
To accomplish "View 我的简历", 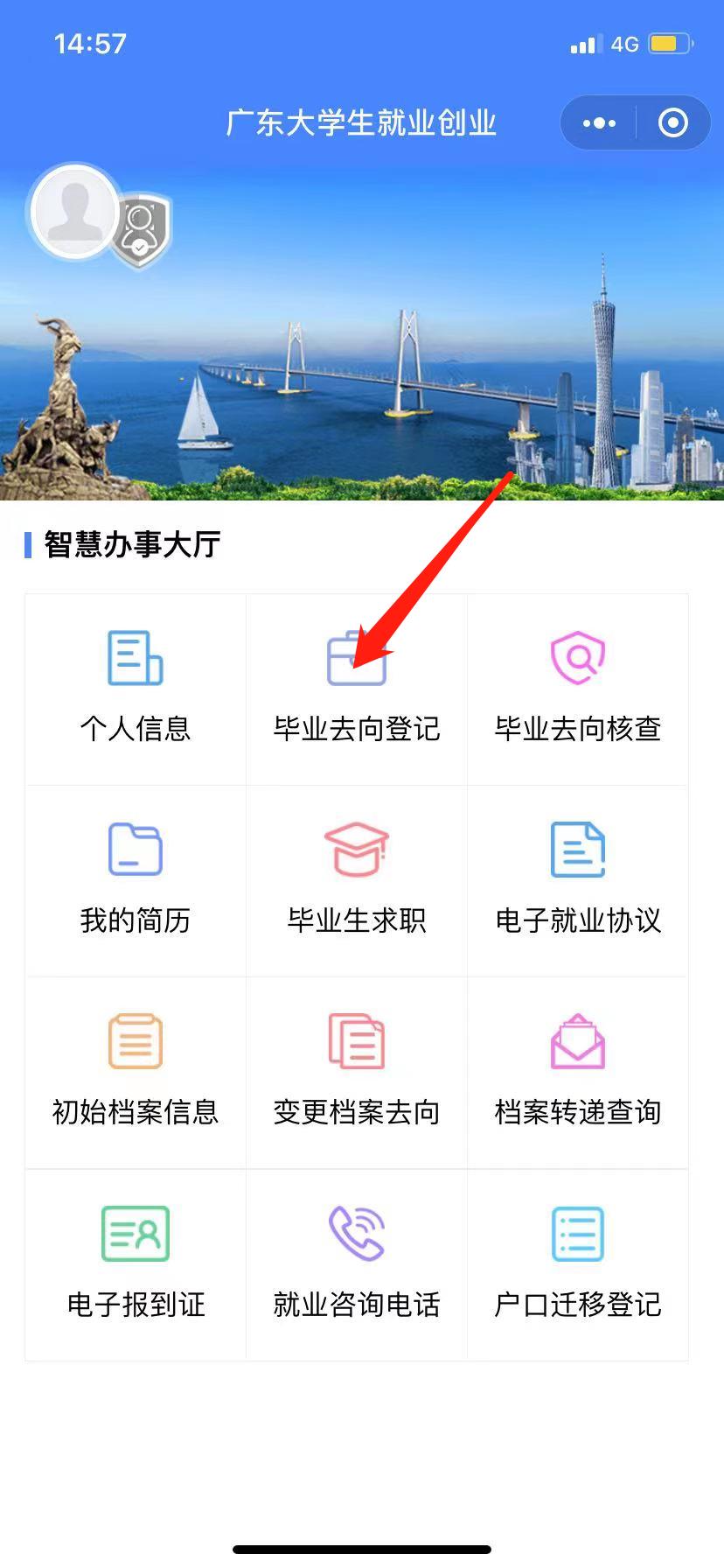I will tap(136, 881).
